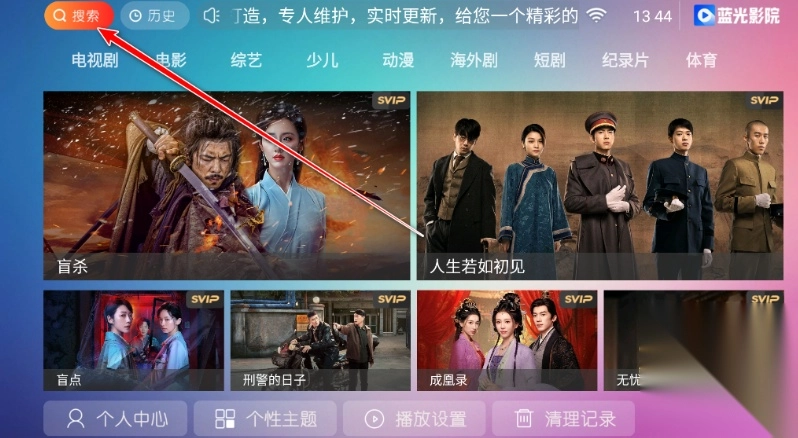This screenshot has width=798, height=438.
Task: Switch to the 电影 tab
Action: (171, 60)
